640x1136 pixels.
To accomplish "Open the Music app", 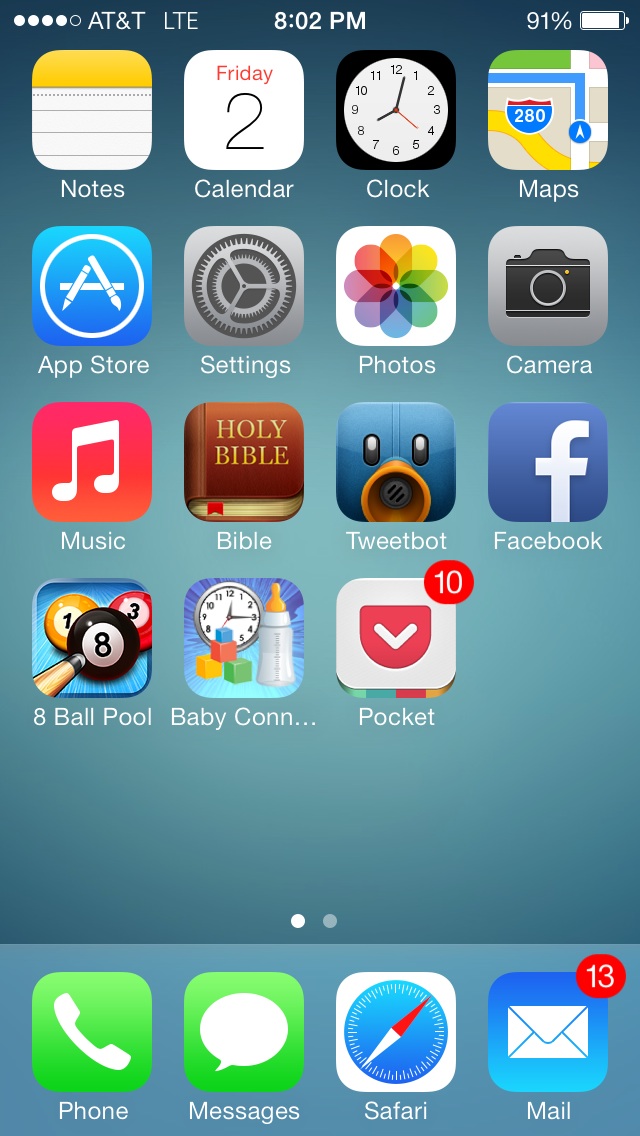I will click(92, 462).
